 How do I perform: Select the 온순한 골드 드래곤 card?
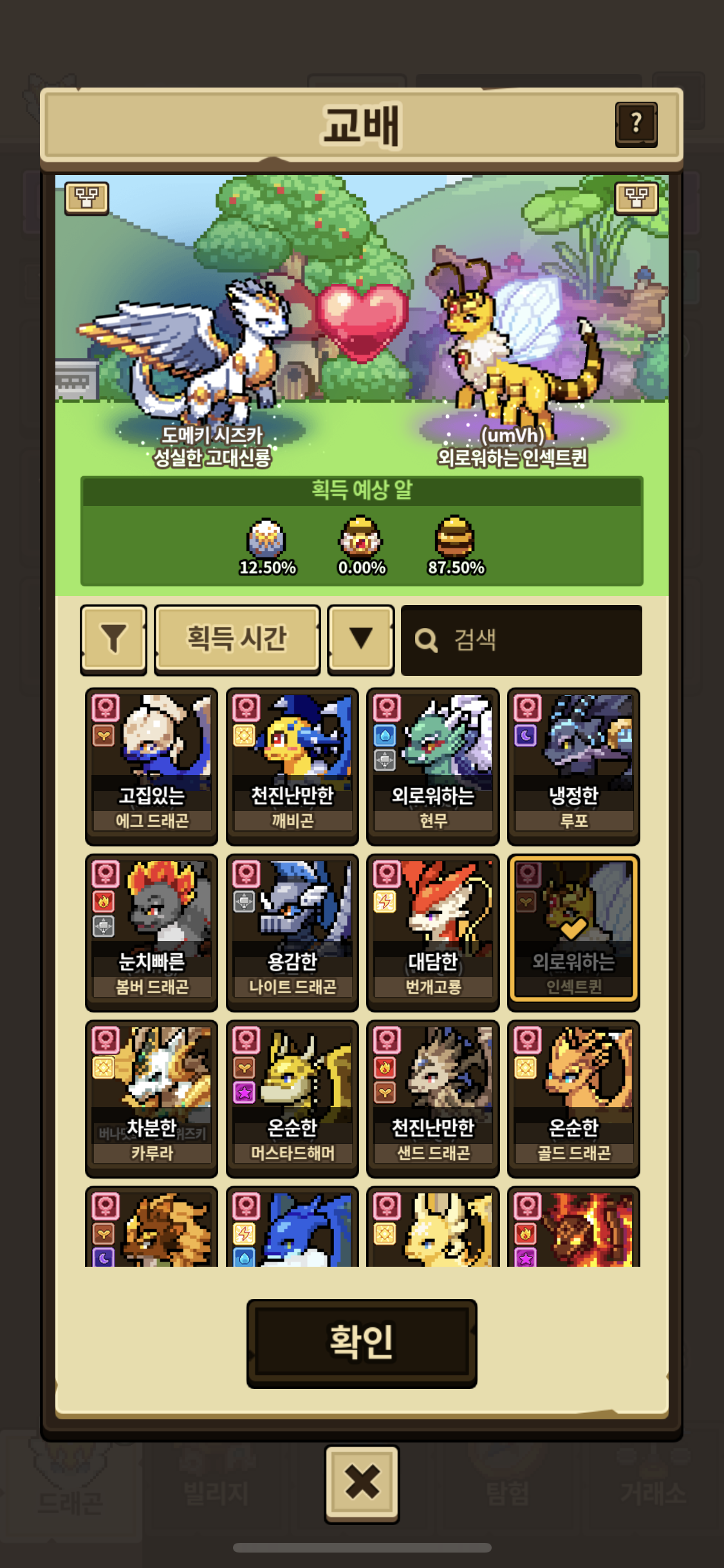[x=573, y=1098]
